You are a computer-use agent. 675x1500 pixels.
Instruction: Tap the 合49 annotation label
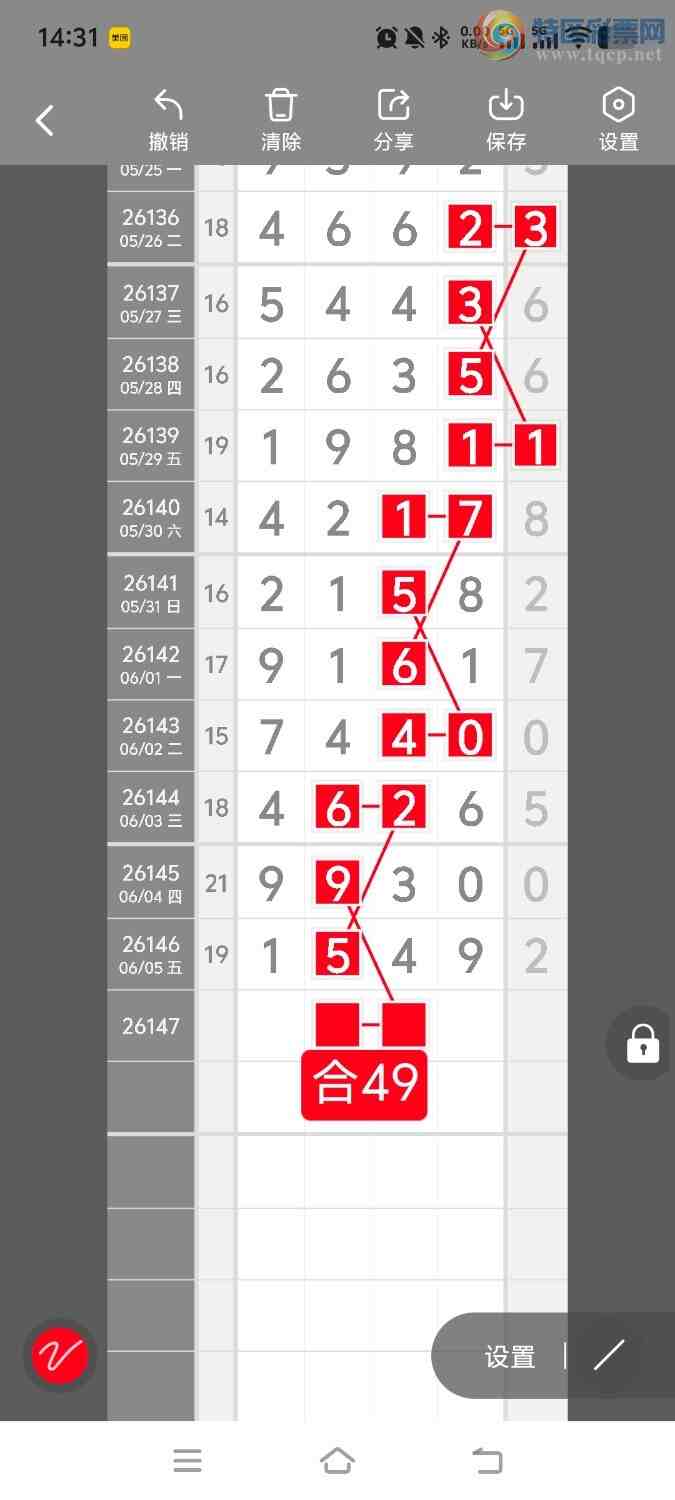[365, 1084]
